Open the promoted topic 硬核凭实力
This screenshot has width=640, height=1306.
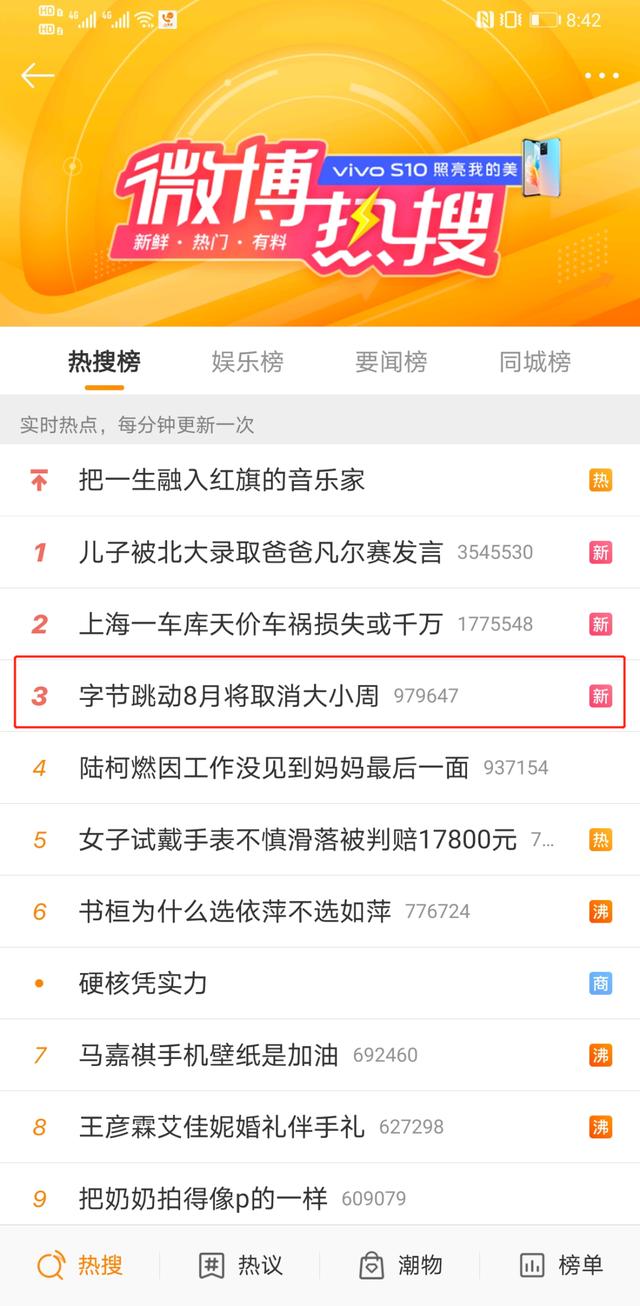[143, 983]
